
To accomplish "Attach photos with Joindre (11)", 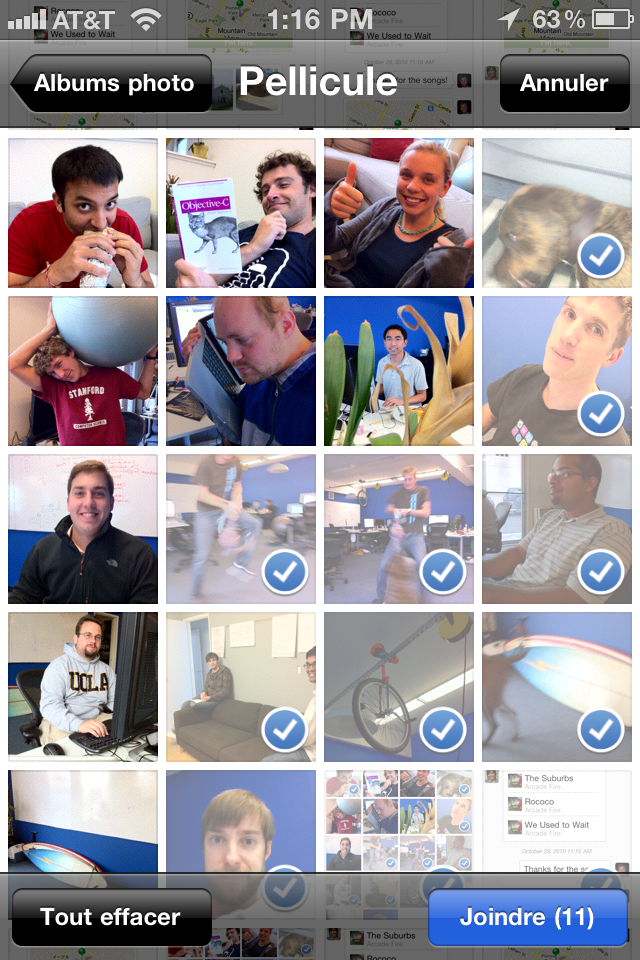I will point(527,916).
